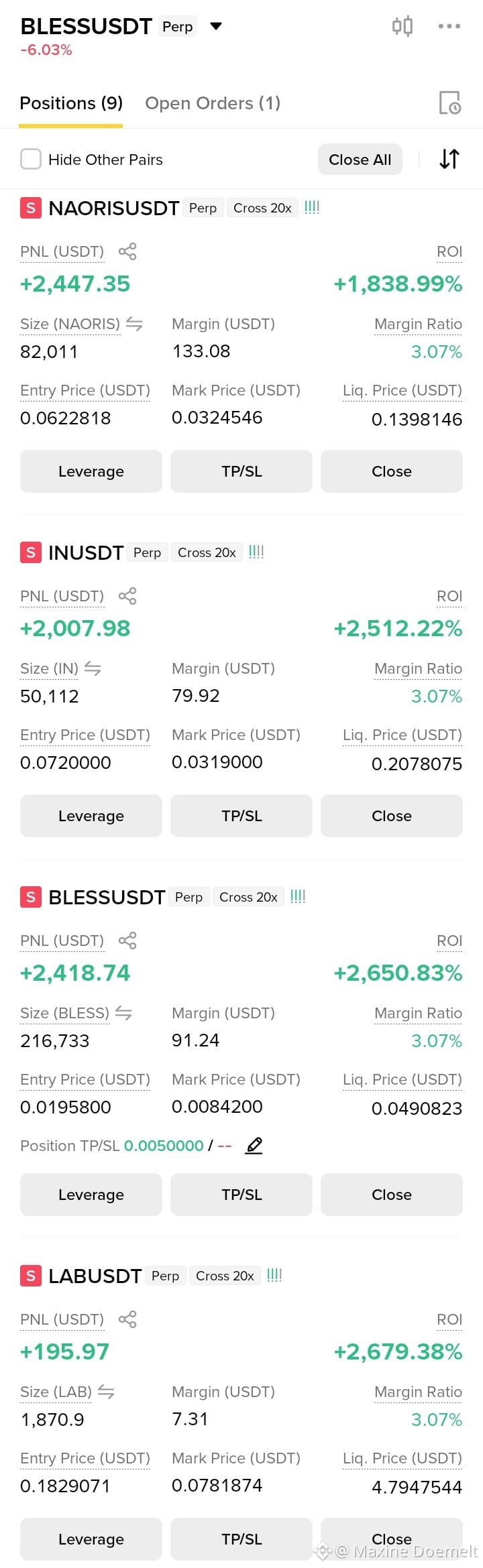The width and height of the screenshot is (483, 1568).
Task: Open the sort positions icon
Action: (x=449, y=160)
